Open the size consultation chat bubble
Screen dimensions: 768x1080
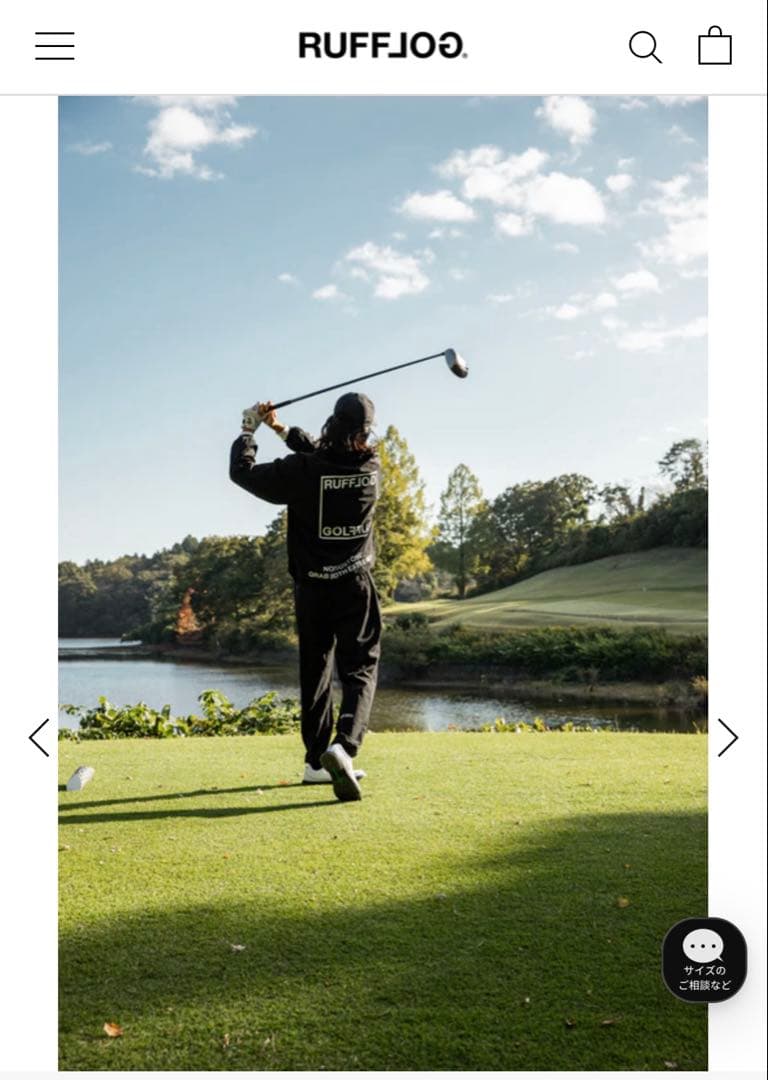pos(704,959)
